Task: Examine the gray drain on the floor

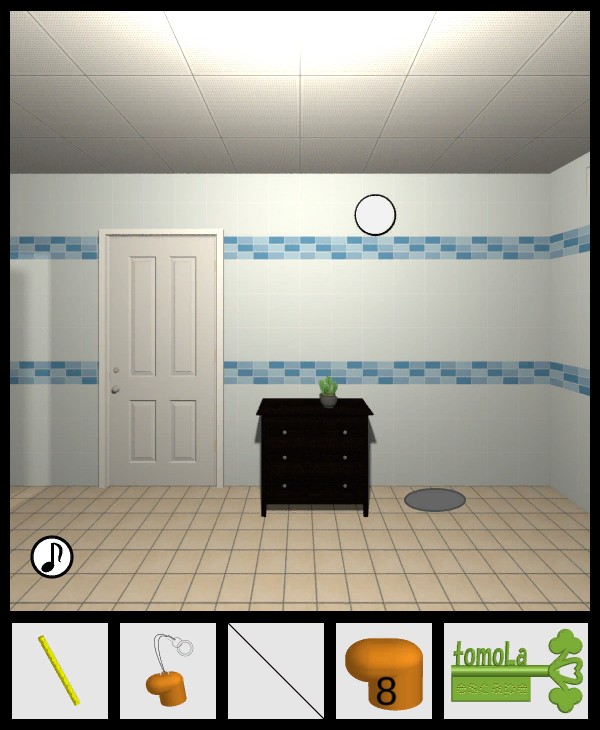Action: coord(435,499)
